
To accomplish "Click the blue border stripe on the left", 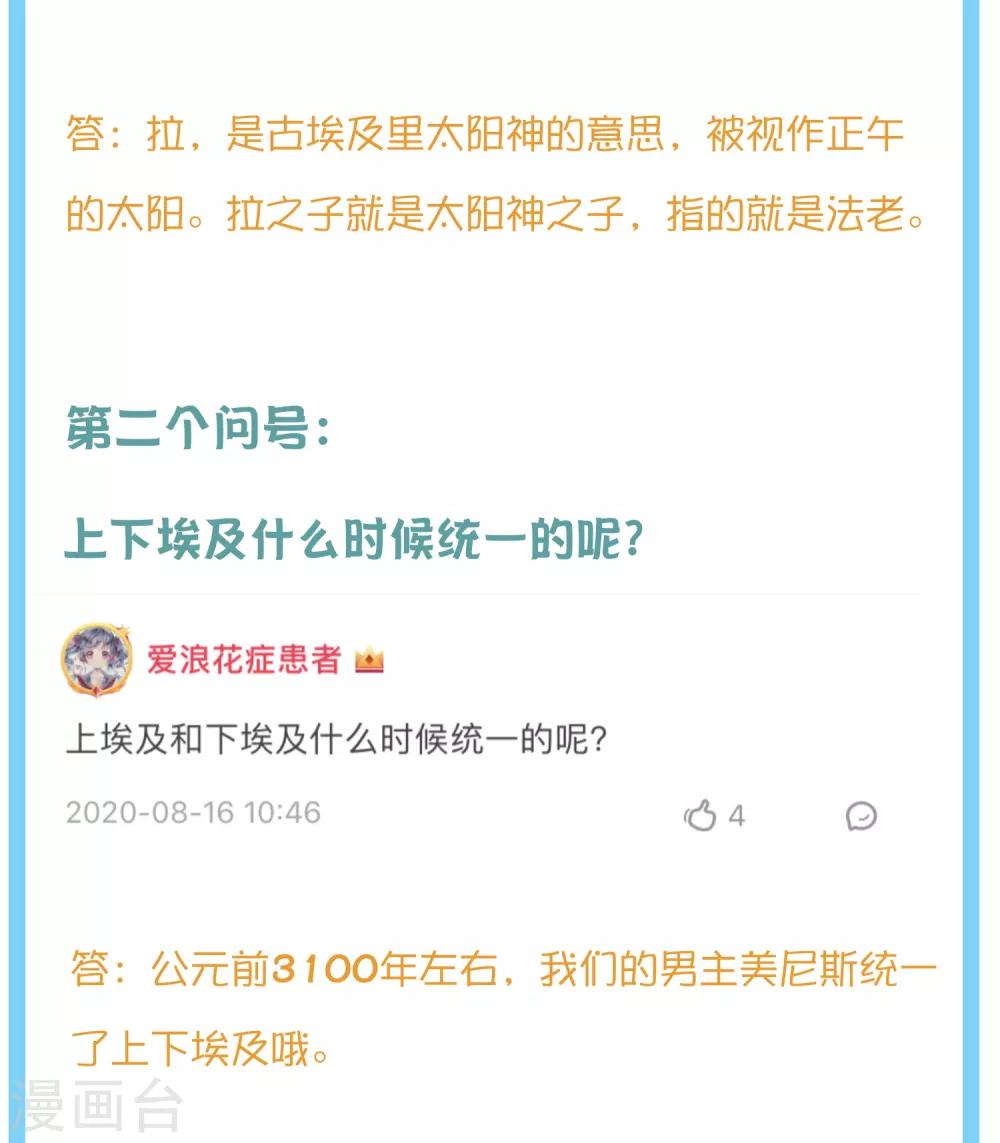I will coord(15,570).
